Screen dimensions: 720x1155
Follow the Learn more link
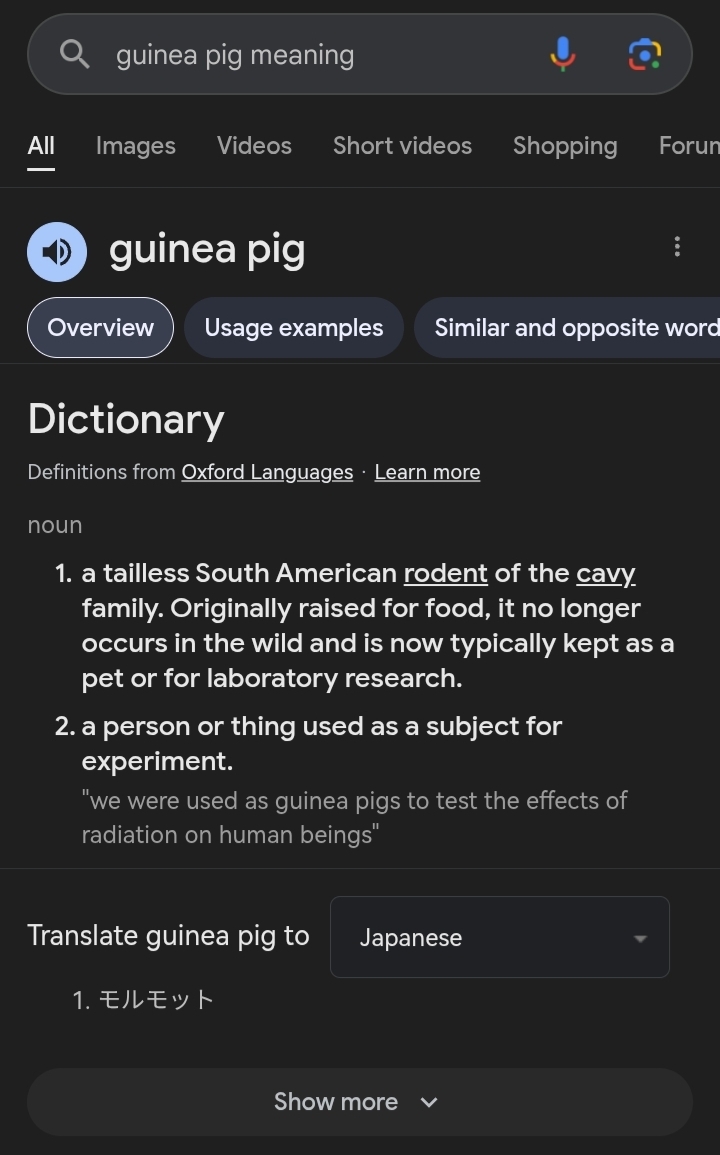[x=427, y=472]
